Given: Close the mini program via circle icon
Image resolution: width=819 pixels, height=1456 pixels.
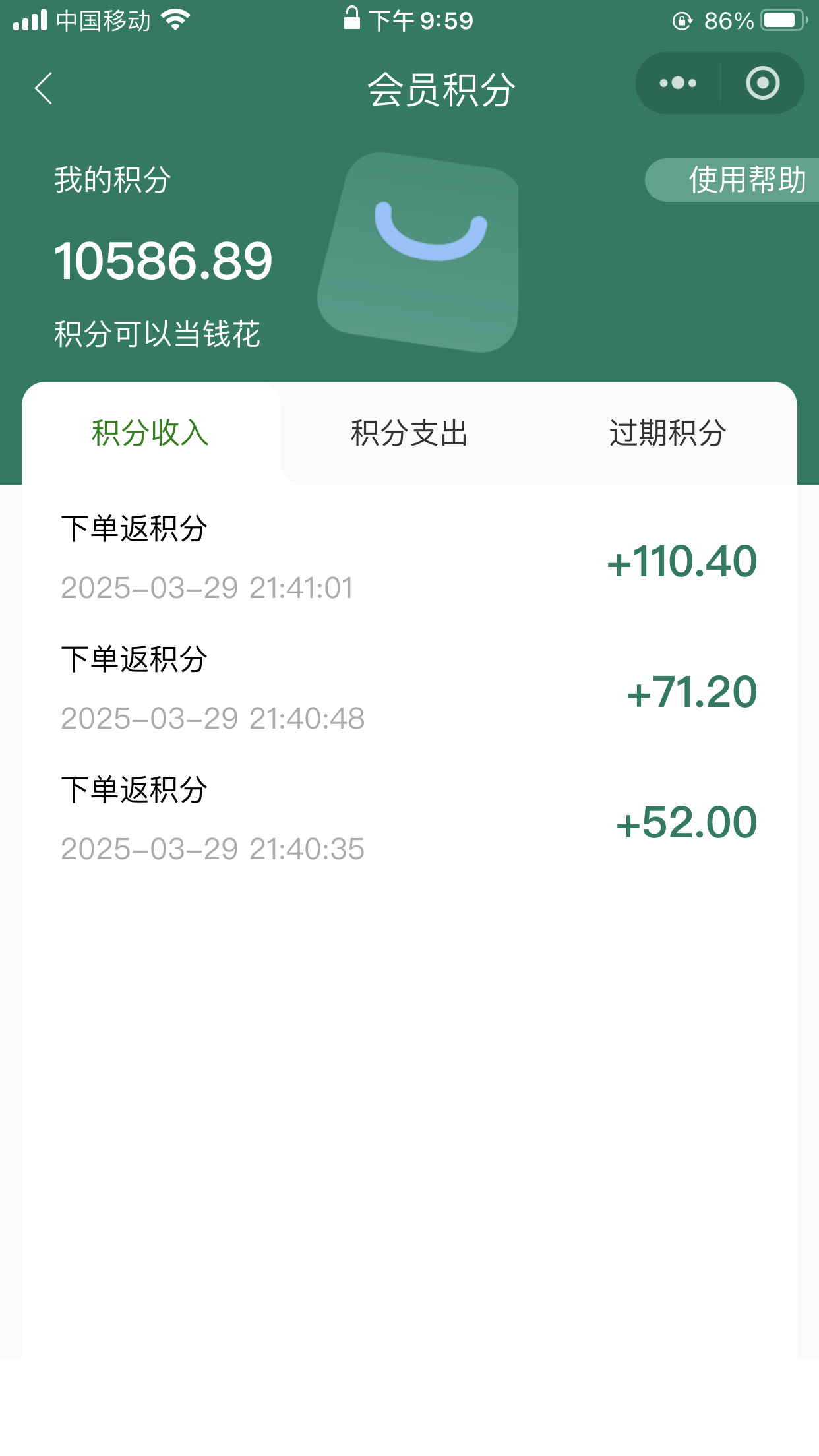Looking at the screenshot, I should coord(762,83).
